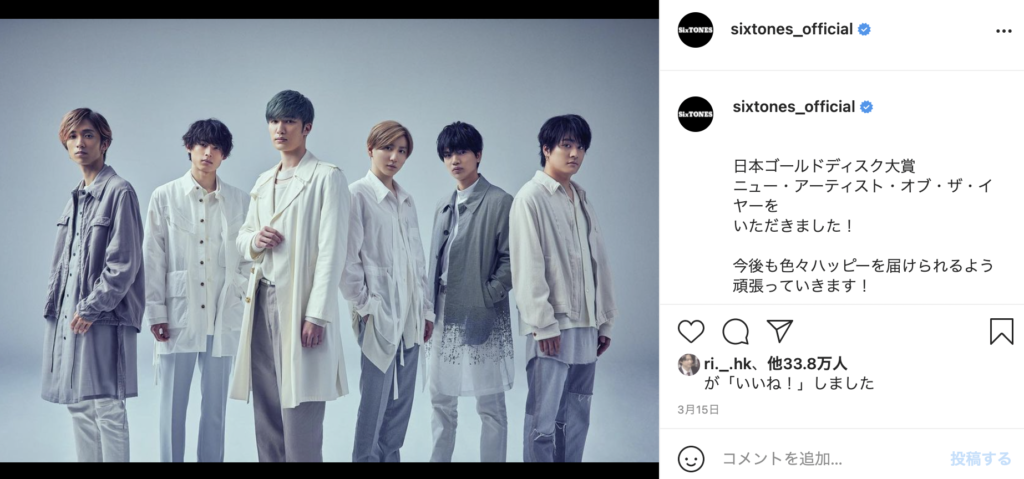Tap the 投稿する post button
This screenshot has height=479, width=1024.
pos(980,459)
